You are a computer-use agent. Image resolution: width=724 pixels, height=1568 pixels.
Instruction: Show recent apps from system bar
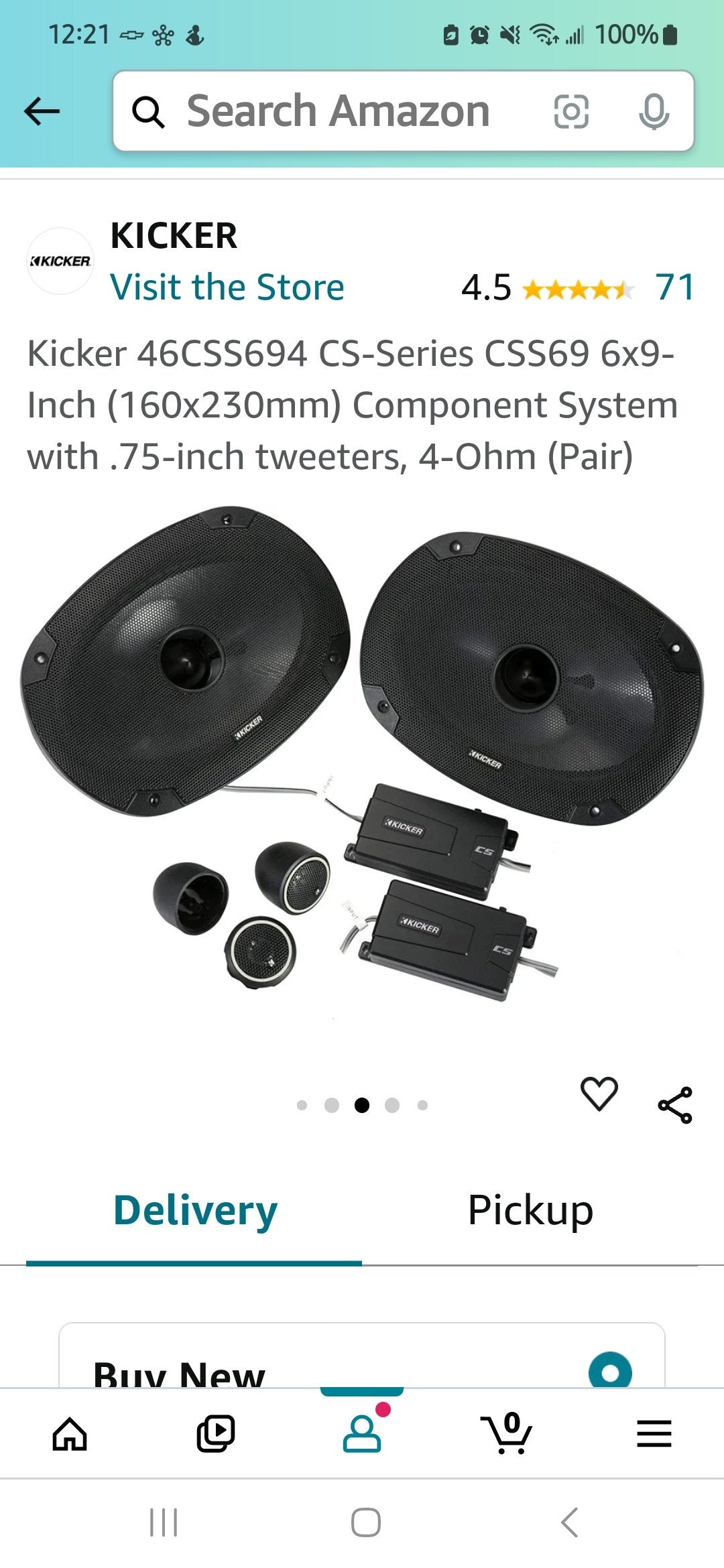tap(164, 1522)
